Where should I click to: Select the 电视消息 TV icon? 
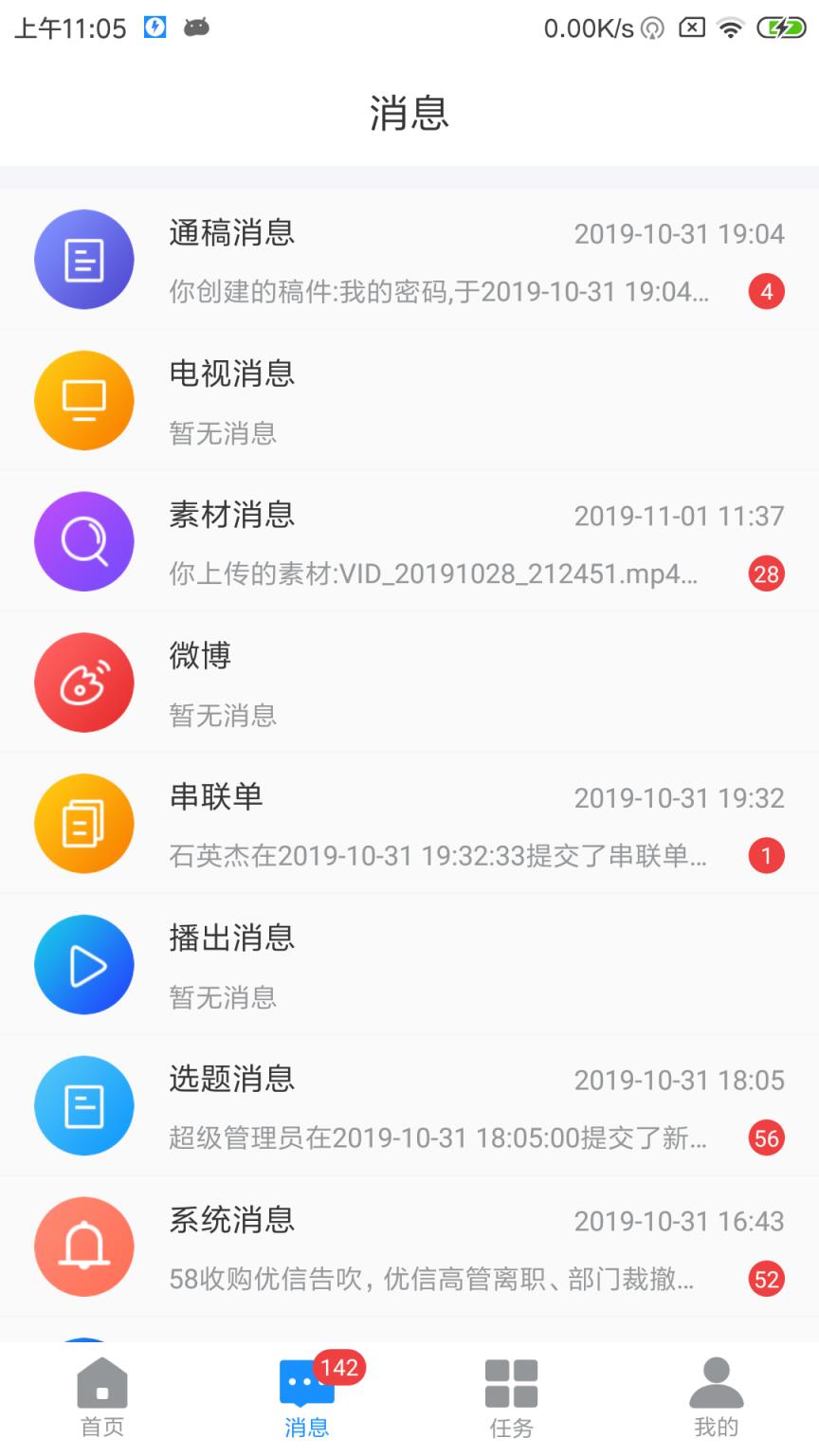coord(83,399)
